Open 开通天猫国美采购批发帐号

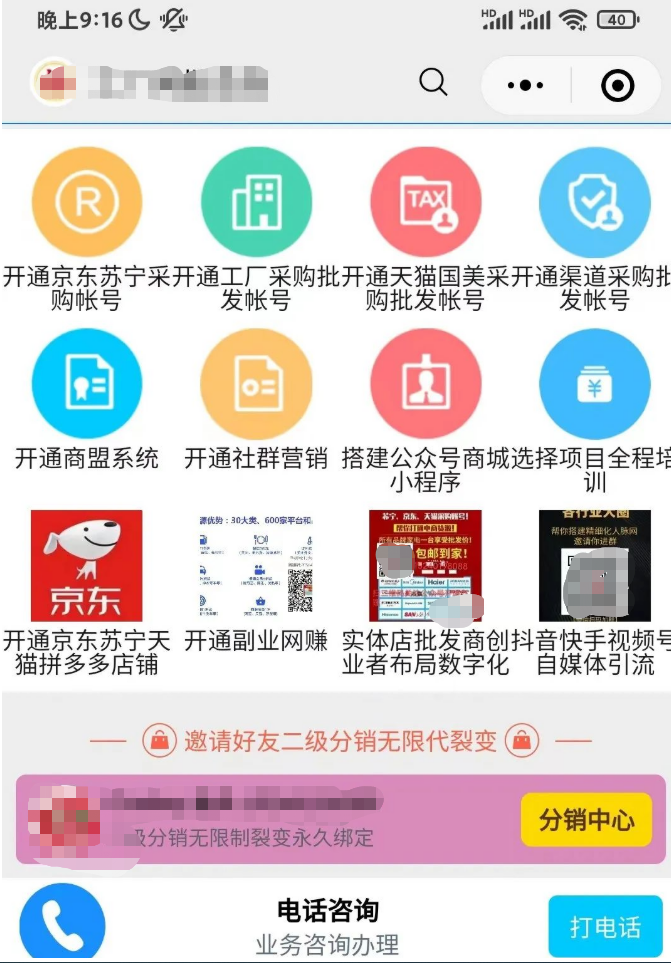426,203
